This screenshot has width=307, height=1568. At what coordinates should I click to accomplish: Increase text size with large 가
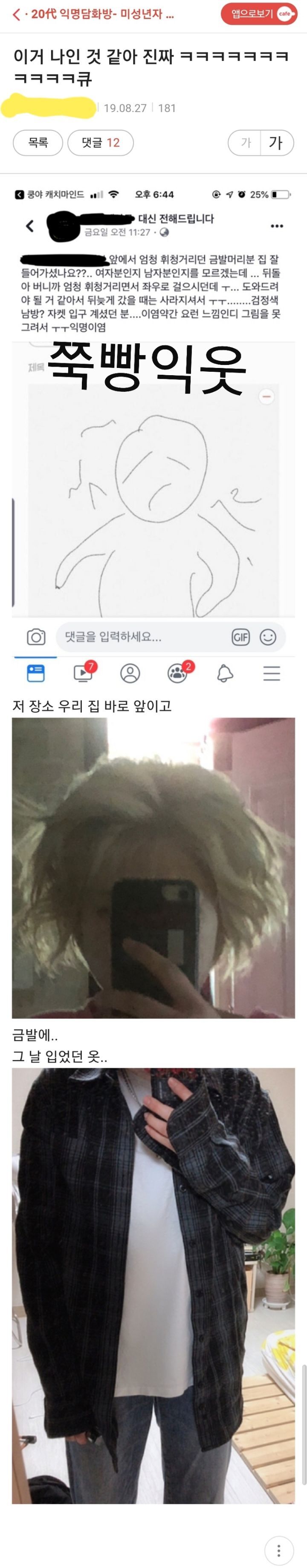point(276,143)
